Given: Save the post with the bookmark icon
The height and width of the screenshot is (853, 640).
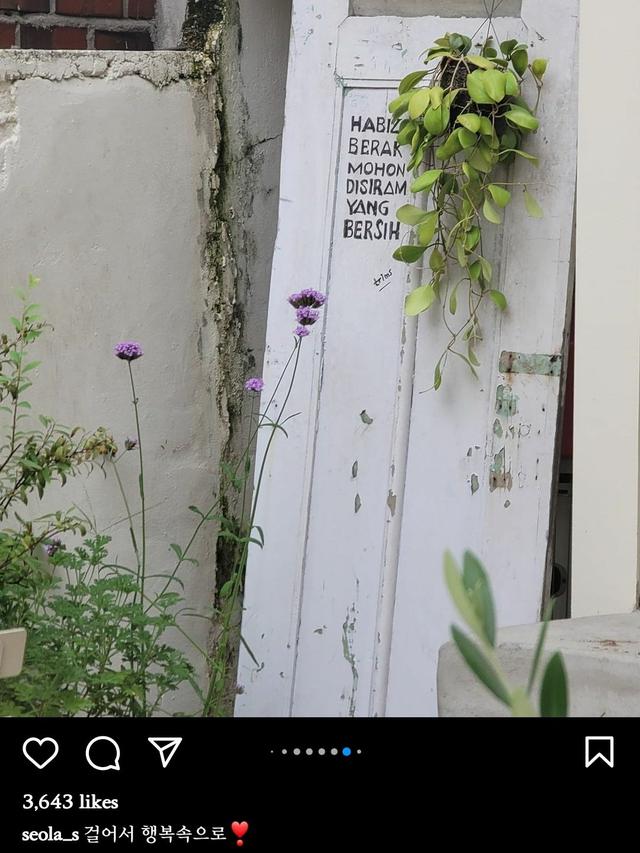Looking at the screenshot, I should (x=599, y=751).
